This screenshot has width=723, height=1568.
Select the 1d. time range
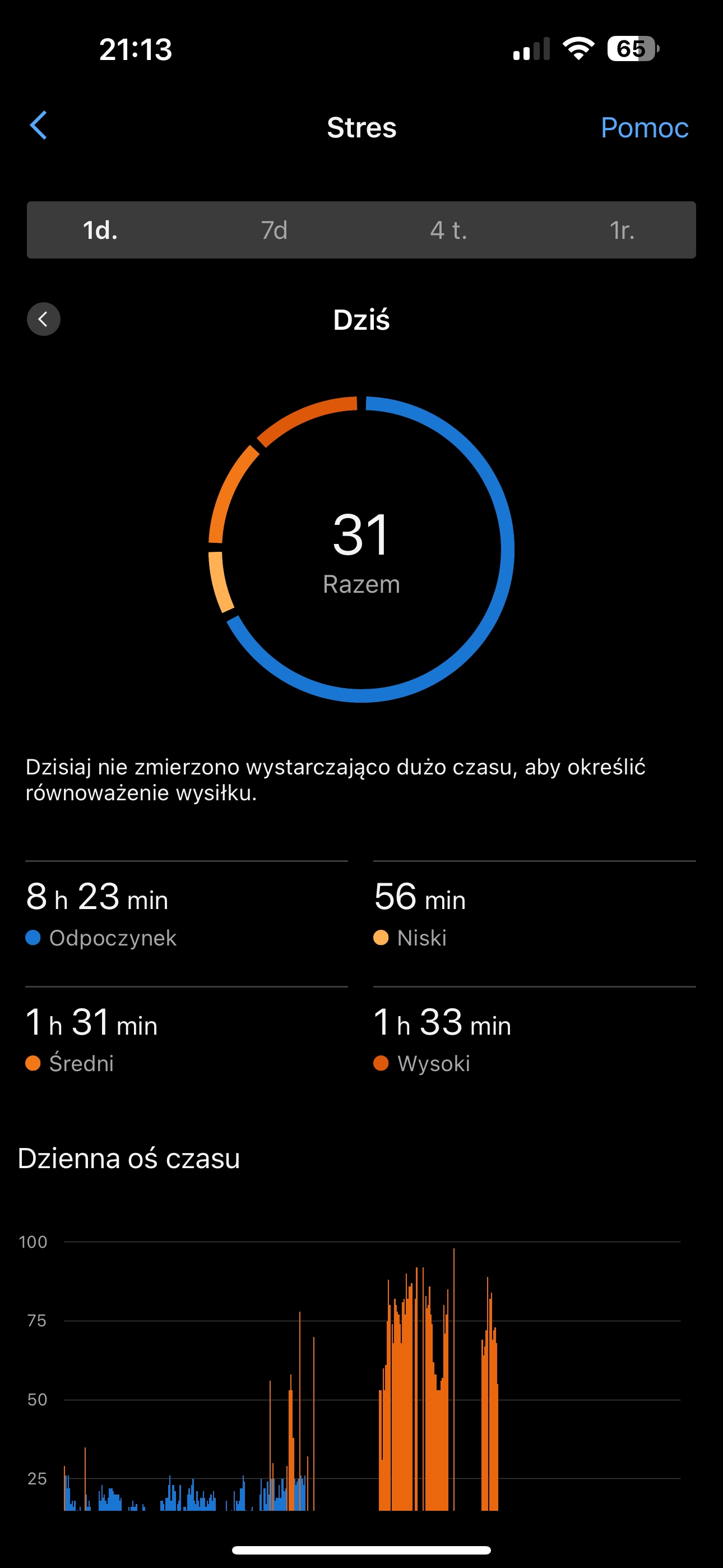tap(100, 230)
